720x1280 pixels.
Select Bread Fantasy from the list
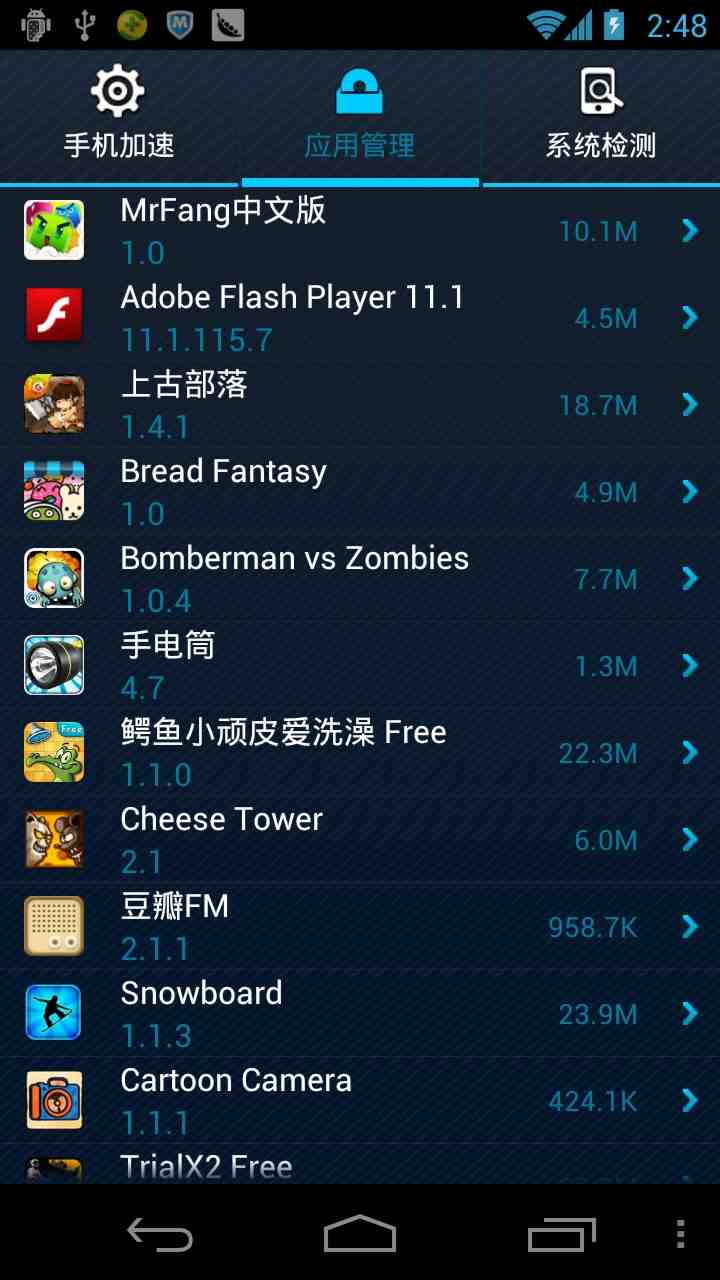click(360, 492)
